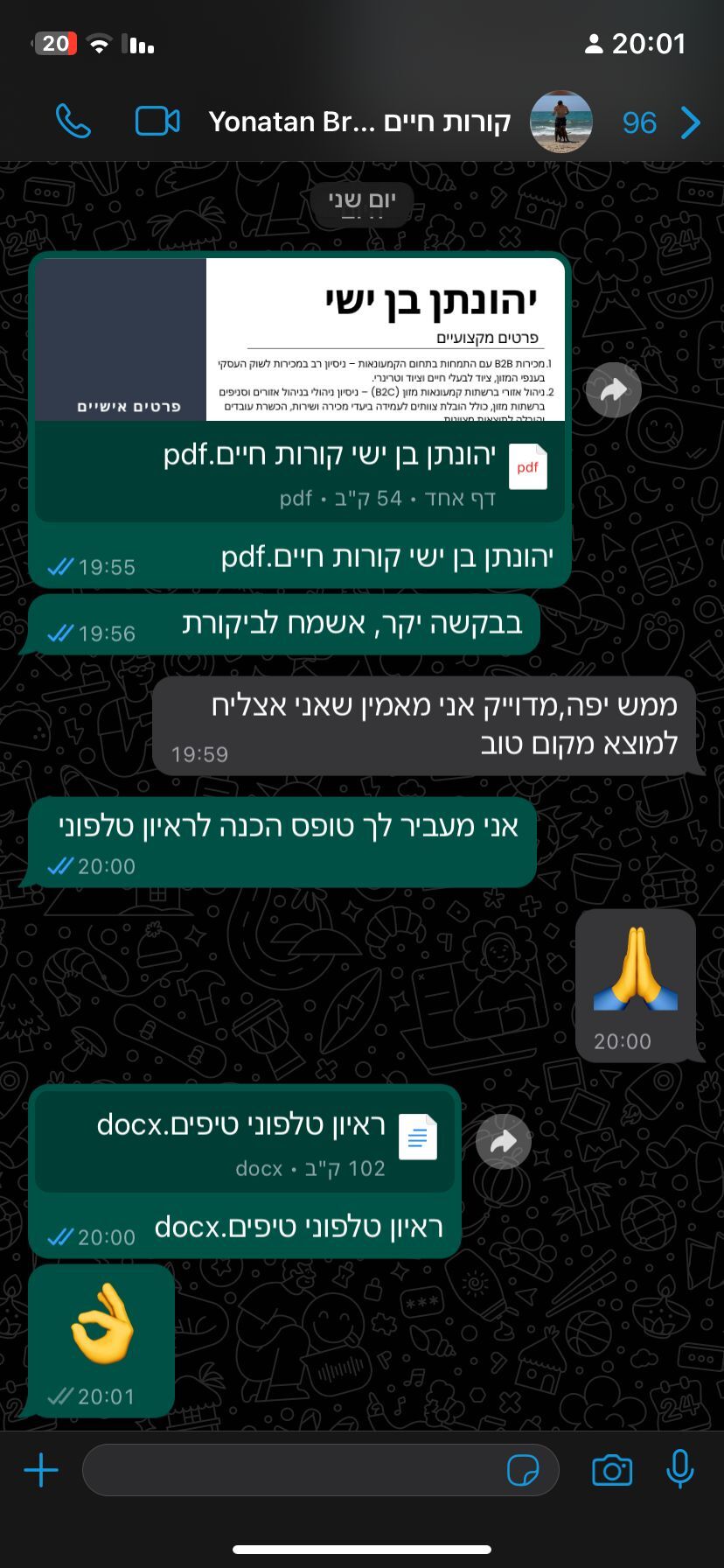Image resolution: width=724 pixels, height=1568 pixels.
Task: Open the camera to send a photo
Action: 611,1470
